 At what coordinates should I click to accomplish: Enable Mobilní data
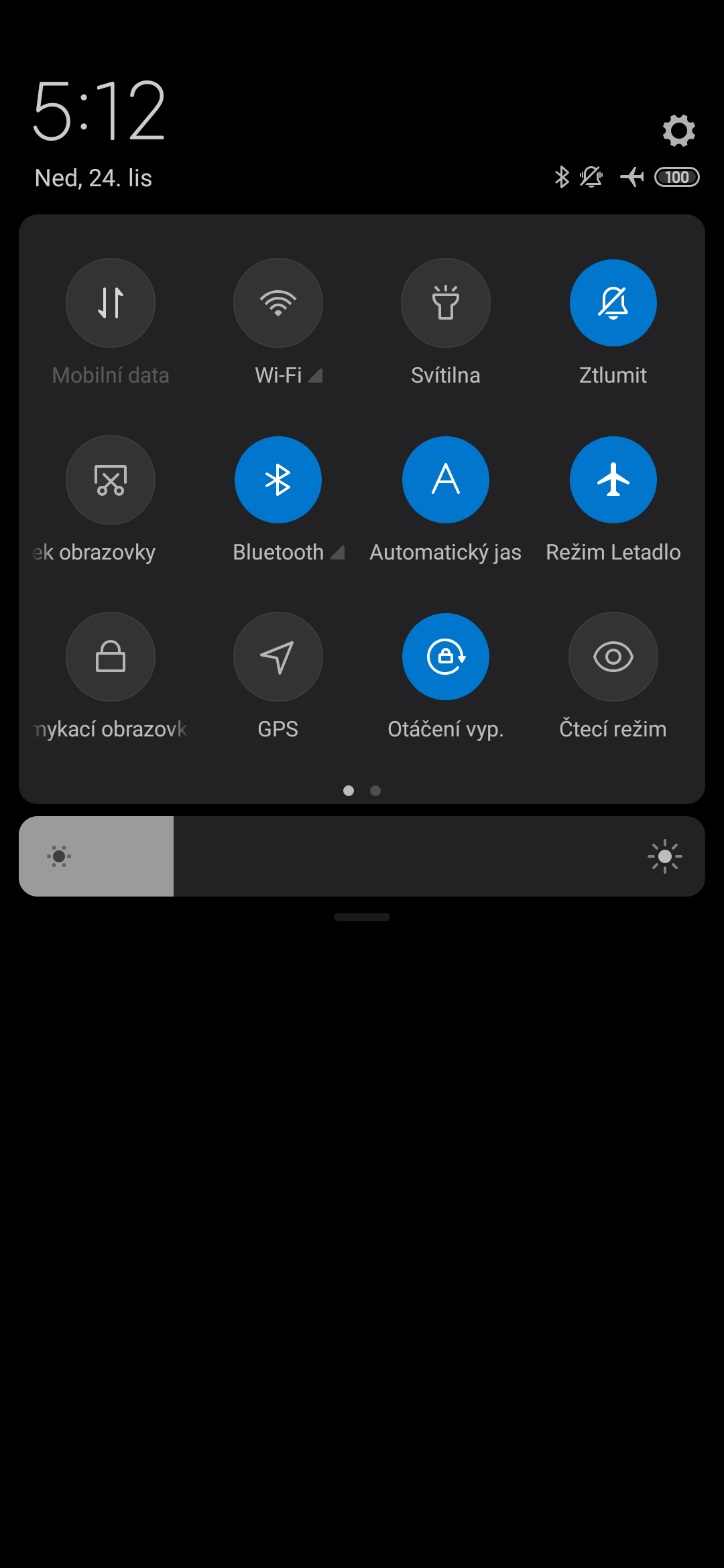point(111,303)
